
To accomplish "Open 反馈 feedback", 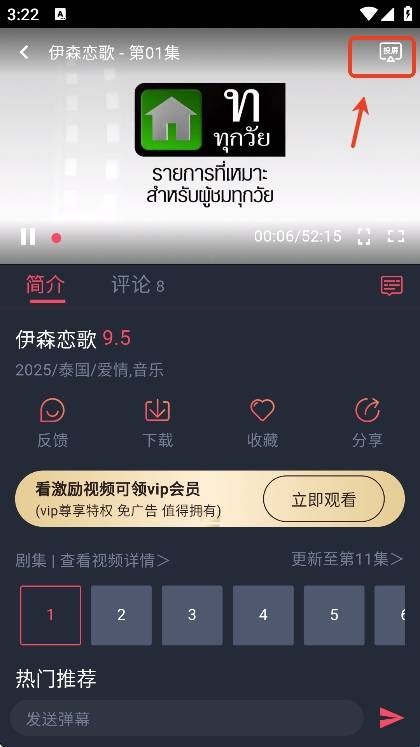I will tap(52, 423).
